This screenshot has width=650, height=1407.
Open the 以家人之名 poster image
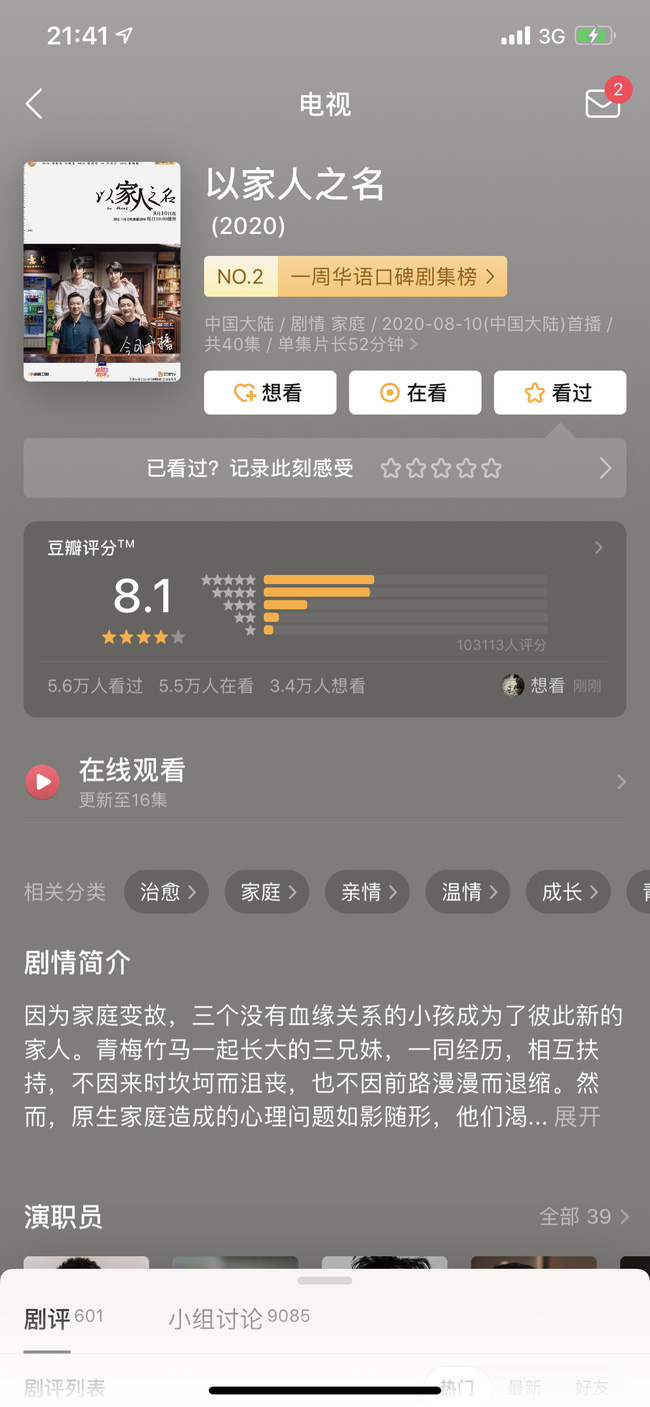(x=102, y=271)
